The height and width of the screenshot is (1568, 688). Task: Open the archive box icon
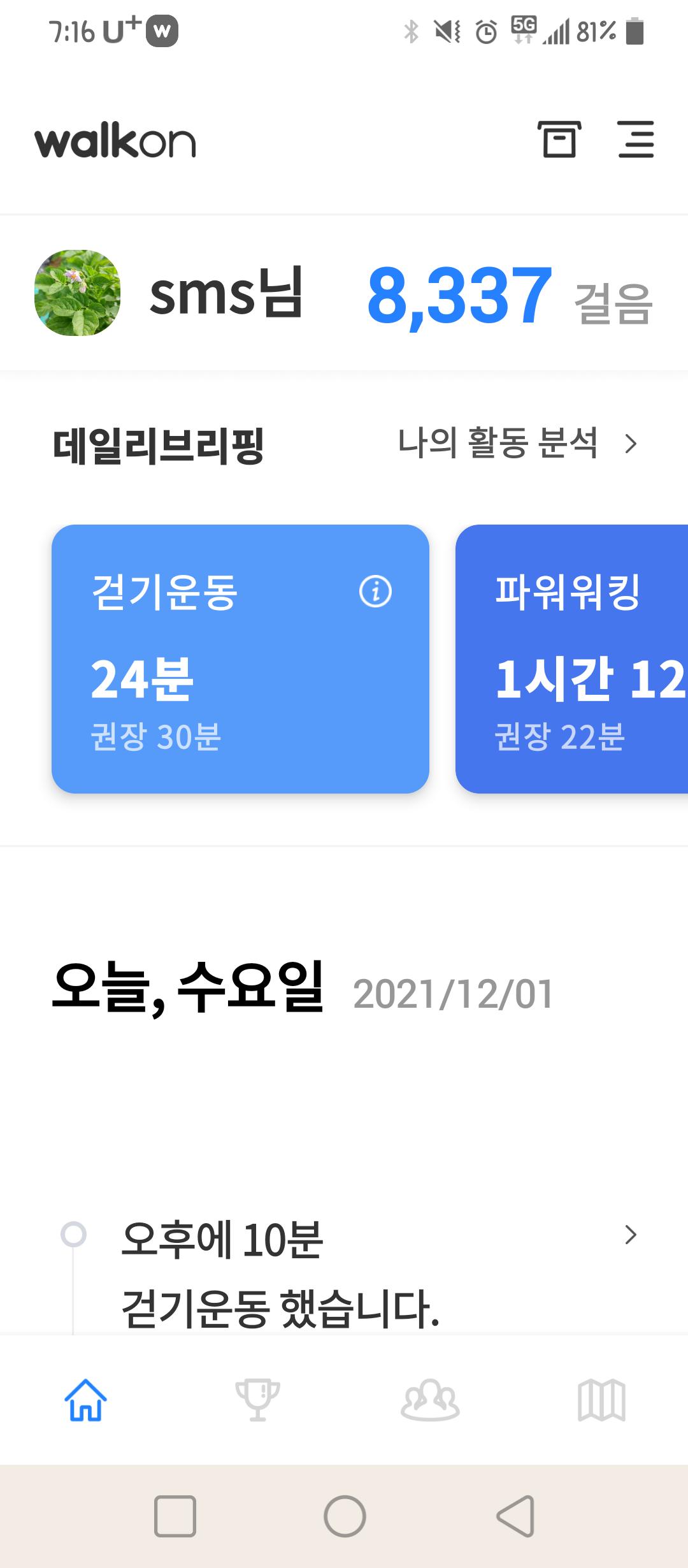(x=559, y=139)
